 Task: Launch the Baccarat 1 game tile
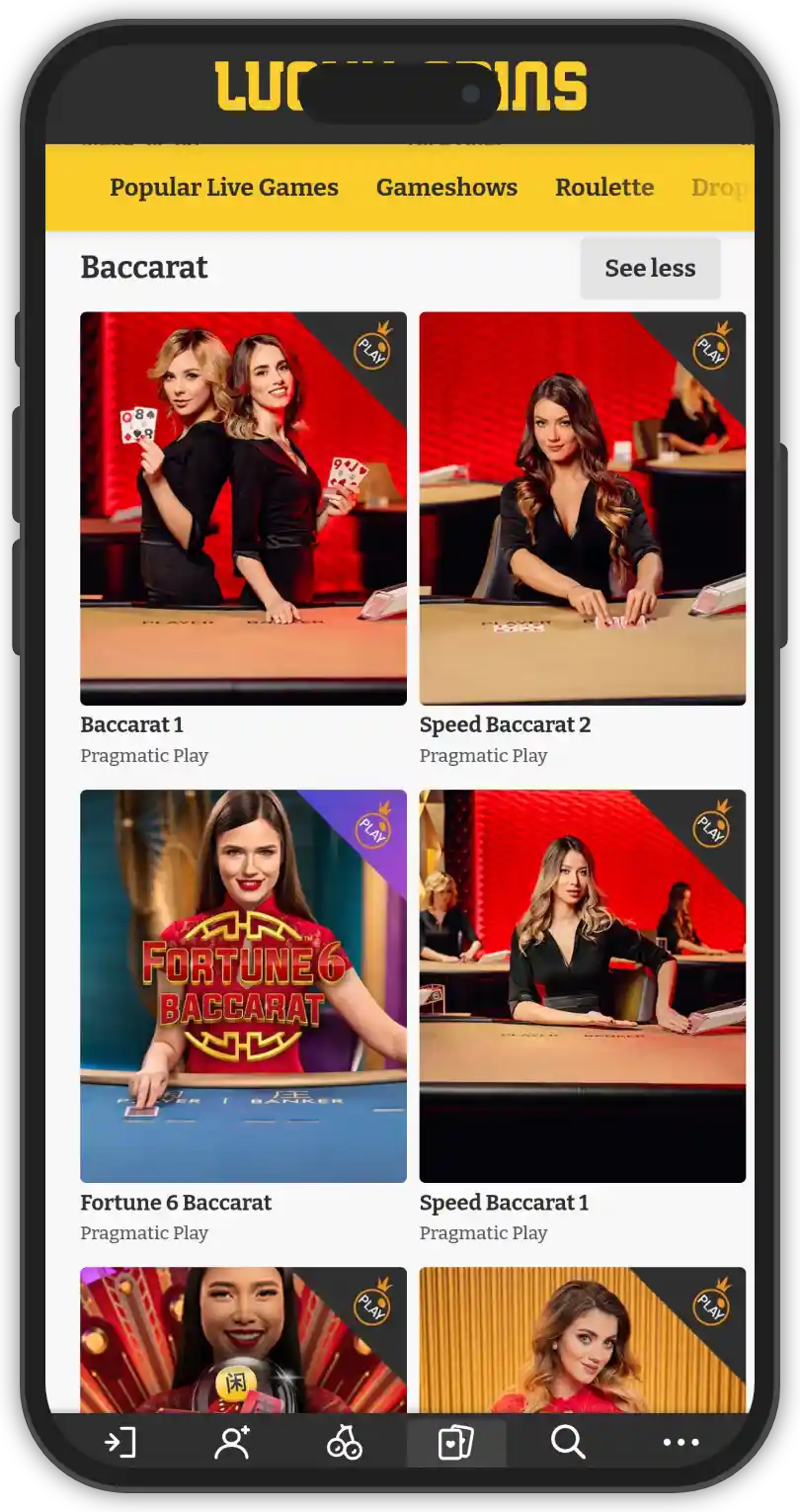(243, 508)
